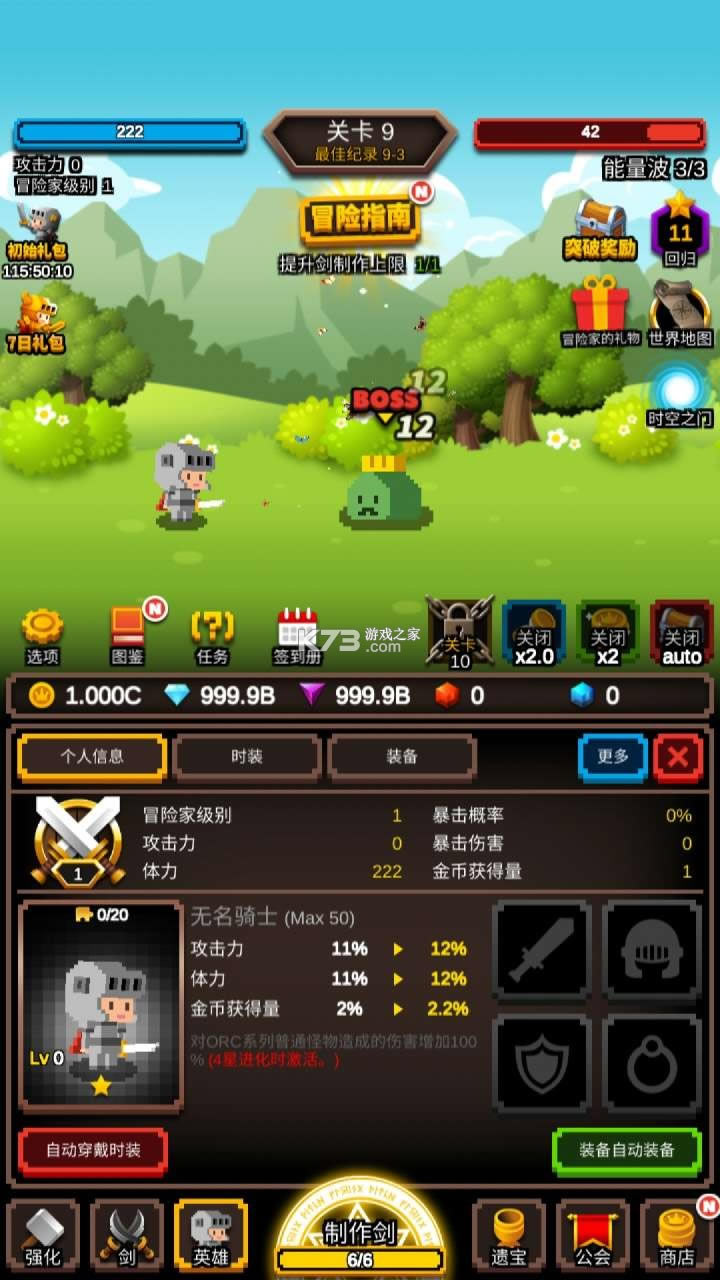Viewport: 720px width, 1280px height.
Task: Open the 商店 shop
Action: pyautogui.click(x=677, y=1236)
